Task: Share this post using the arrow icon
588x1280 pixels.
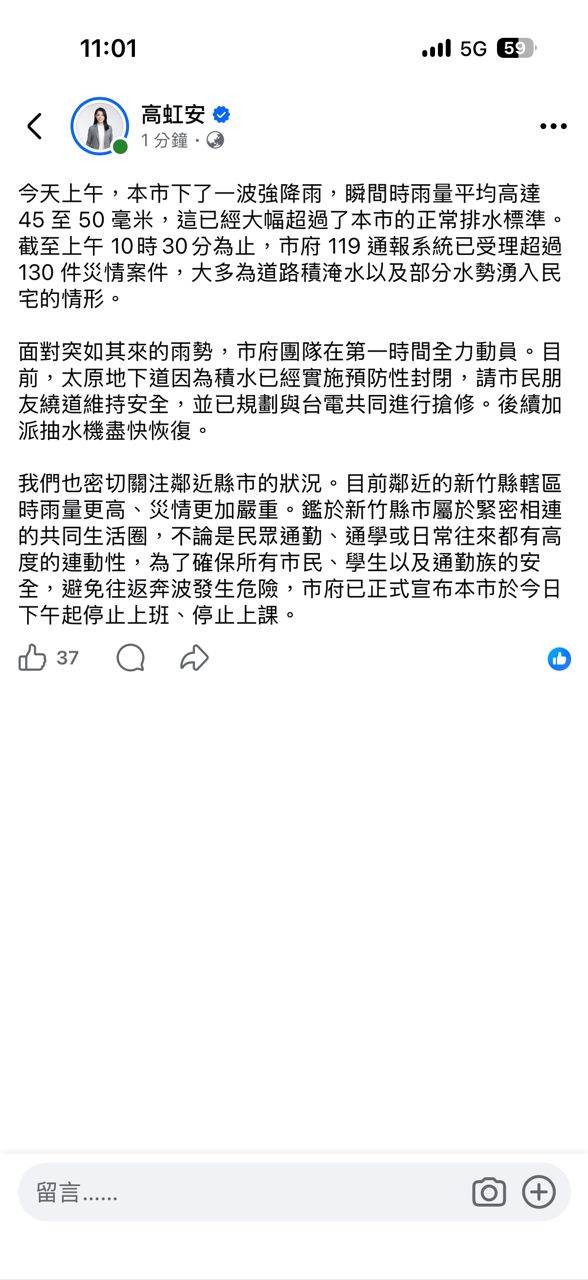Action: coord(194,657)
